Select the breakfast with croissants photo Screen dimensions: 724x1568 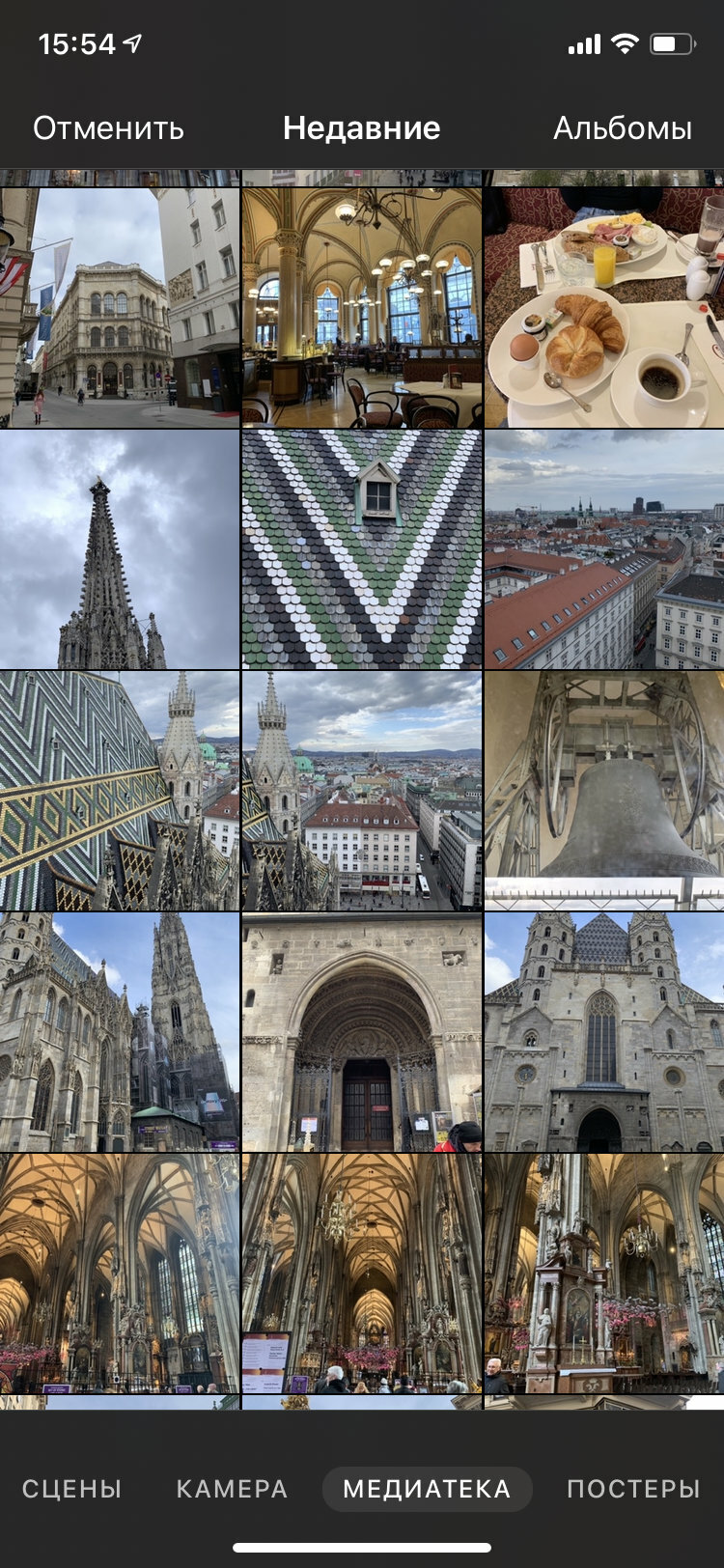604,308
